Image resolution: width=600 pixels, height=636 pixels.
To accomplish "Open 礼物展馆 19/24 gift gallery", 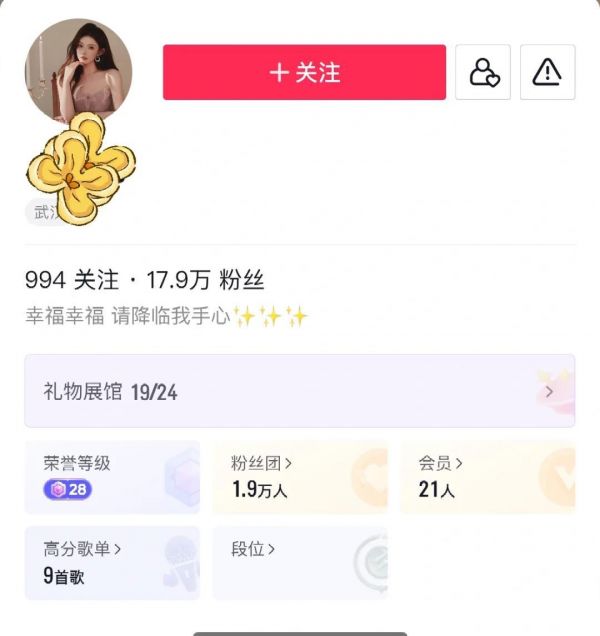I will pyautogui.click(x=299, y=391).
